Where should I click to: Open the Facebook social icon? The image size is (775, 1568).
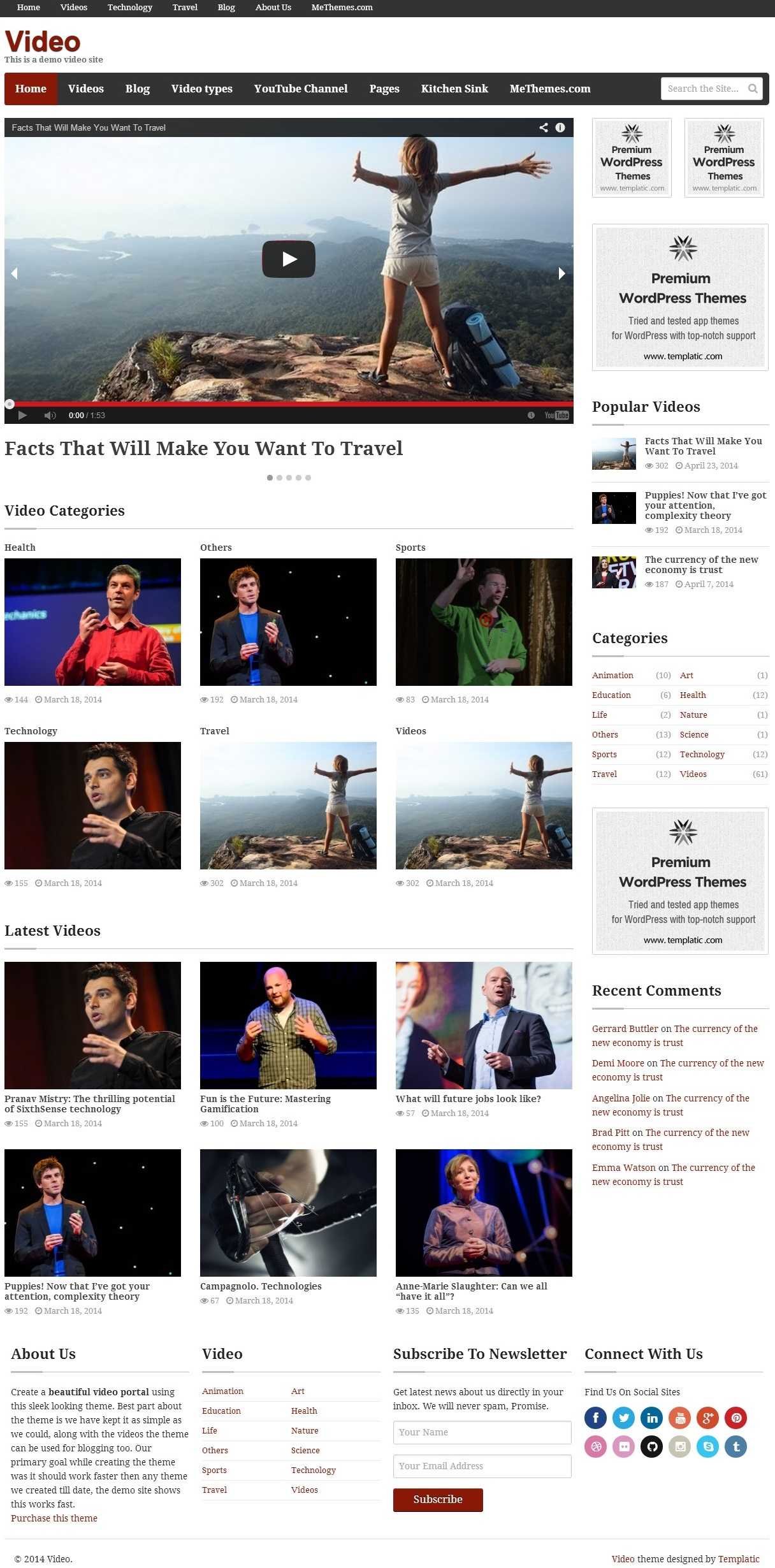click(595, 1418)
